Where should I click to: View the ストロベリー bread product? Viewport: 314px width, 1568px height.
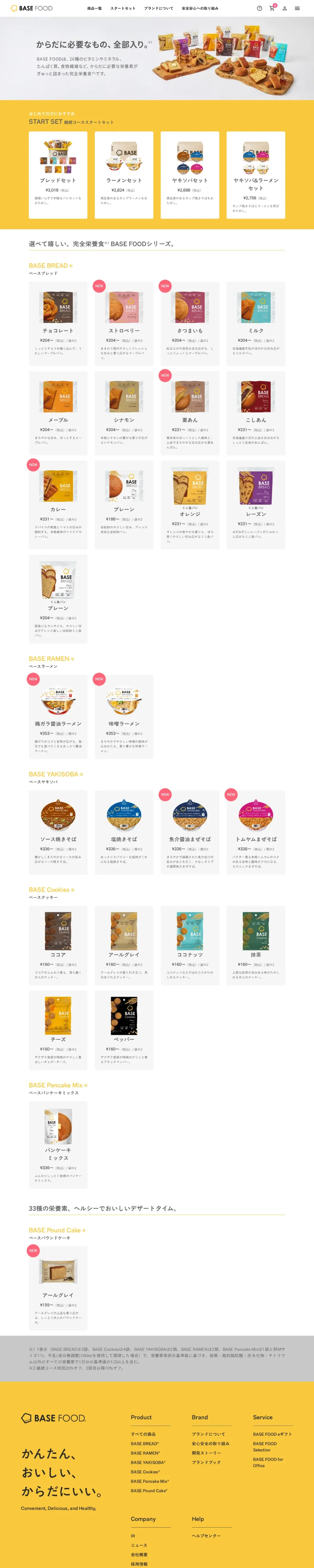point(124,323)
